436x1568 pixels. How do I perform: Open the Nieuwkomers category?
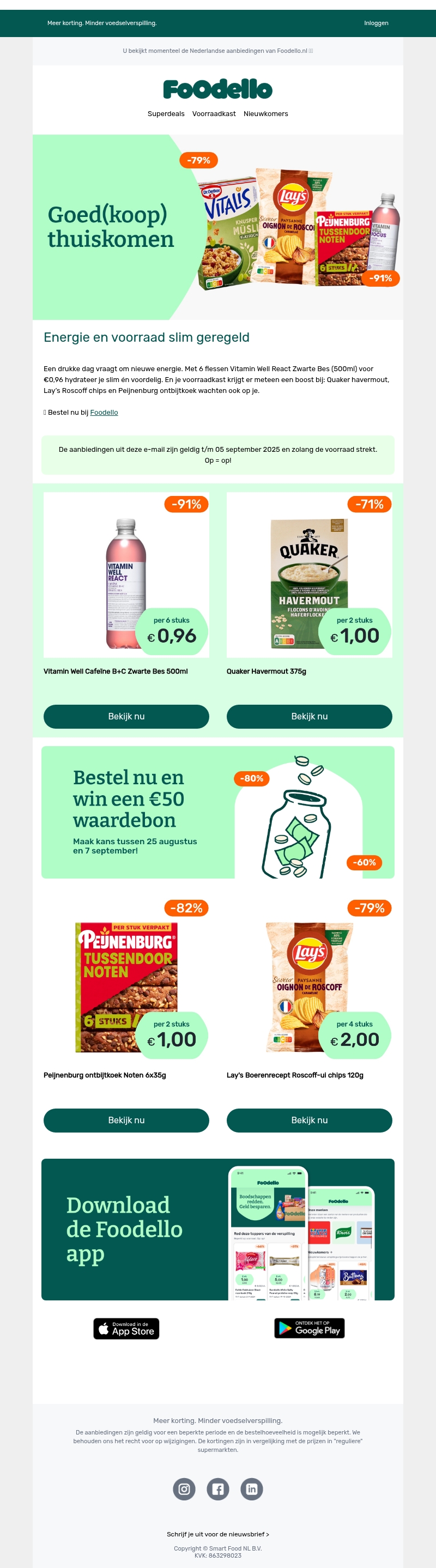click(x=265, y=114)
